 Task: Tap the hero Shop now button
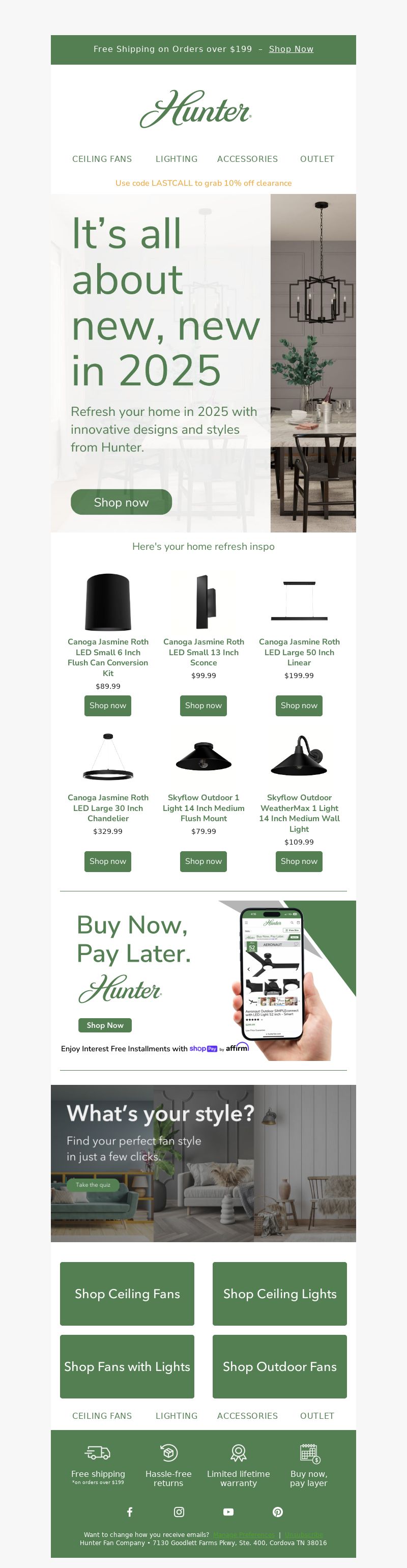click(x=121, y=502)
